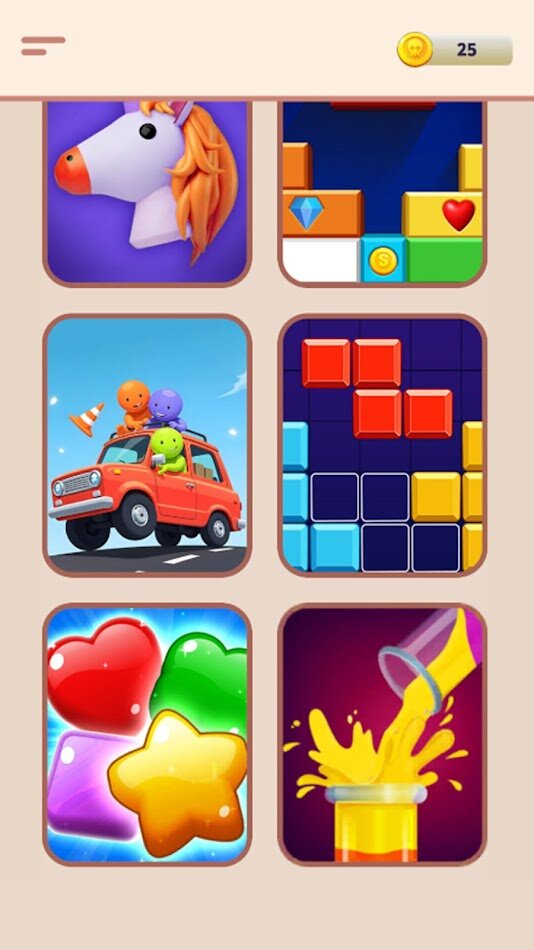
Task: Launch the red car game tile
Action: [x=147, y=445]
